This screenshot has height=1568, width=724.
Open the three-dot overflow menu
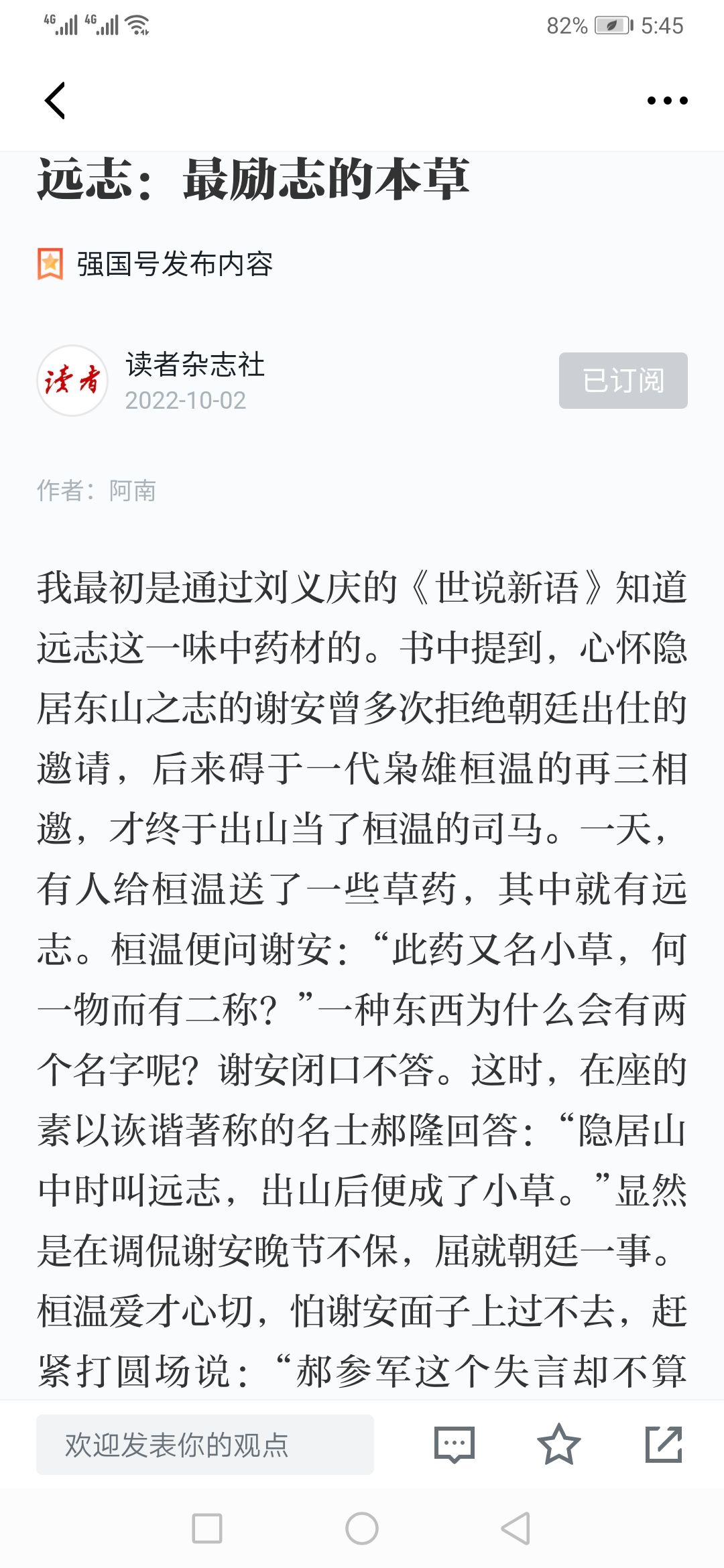tap(667, 101)
